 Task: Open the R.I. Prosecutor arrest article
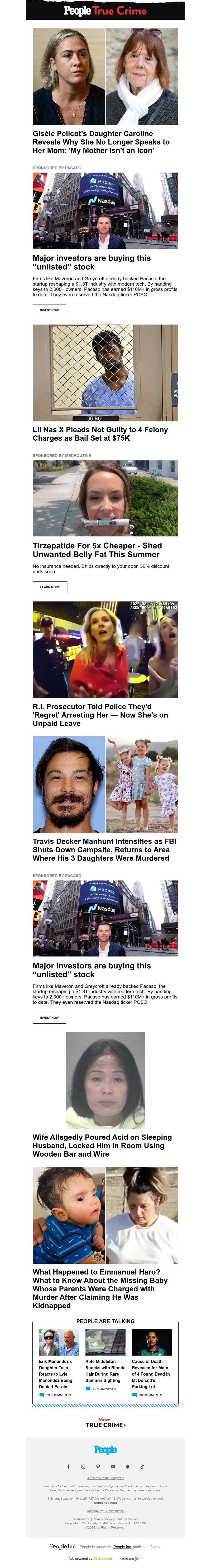[x=100, y=715]
